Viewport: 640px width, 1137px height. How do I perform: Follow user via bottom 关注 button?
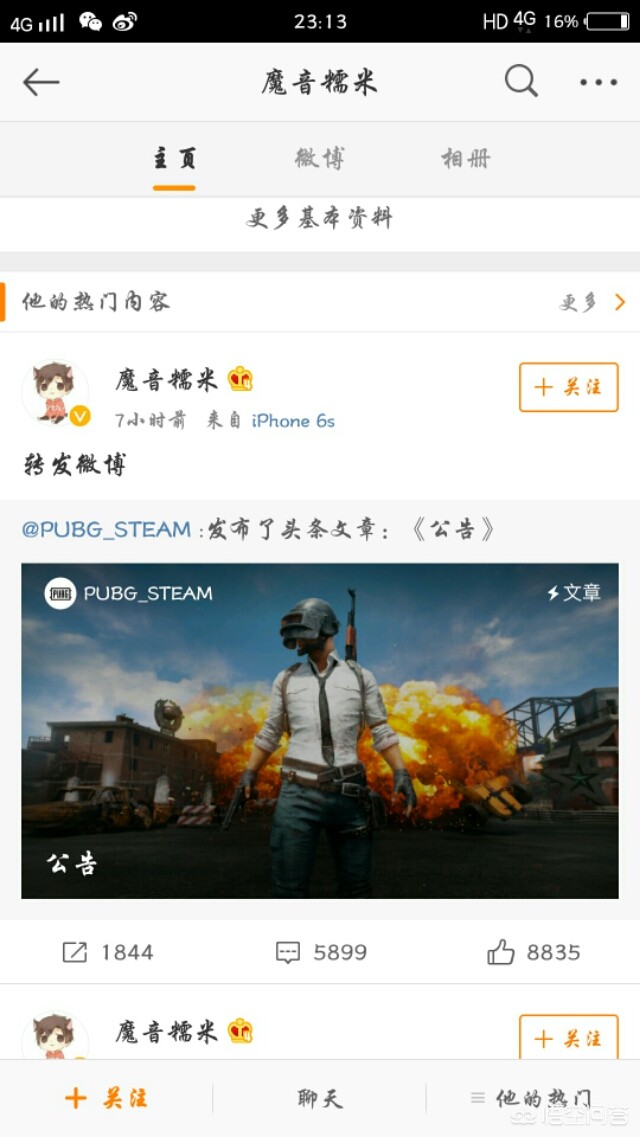[x=106, y=1098]
